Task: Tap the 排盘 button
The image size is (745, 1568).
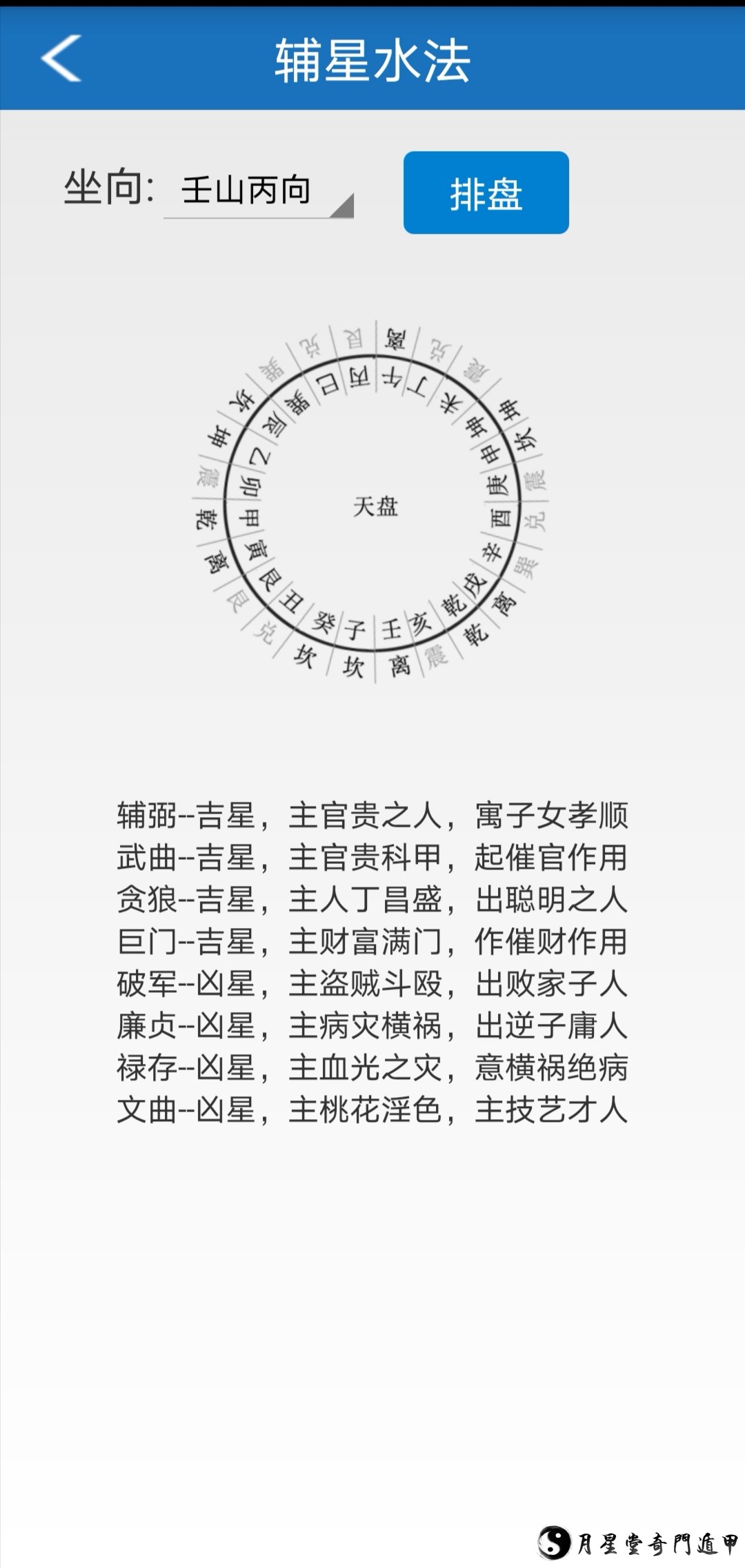Action: click(486, 193)
